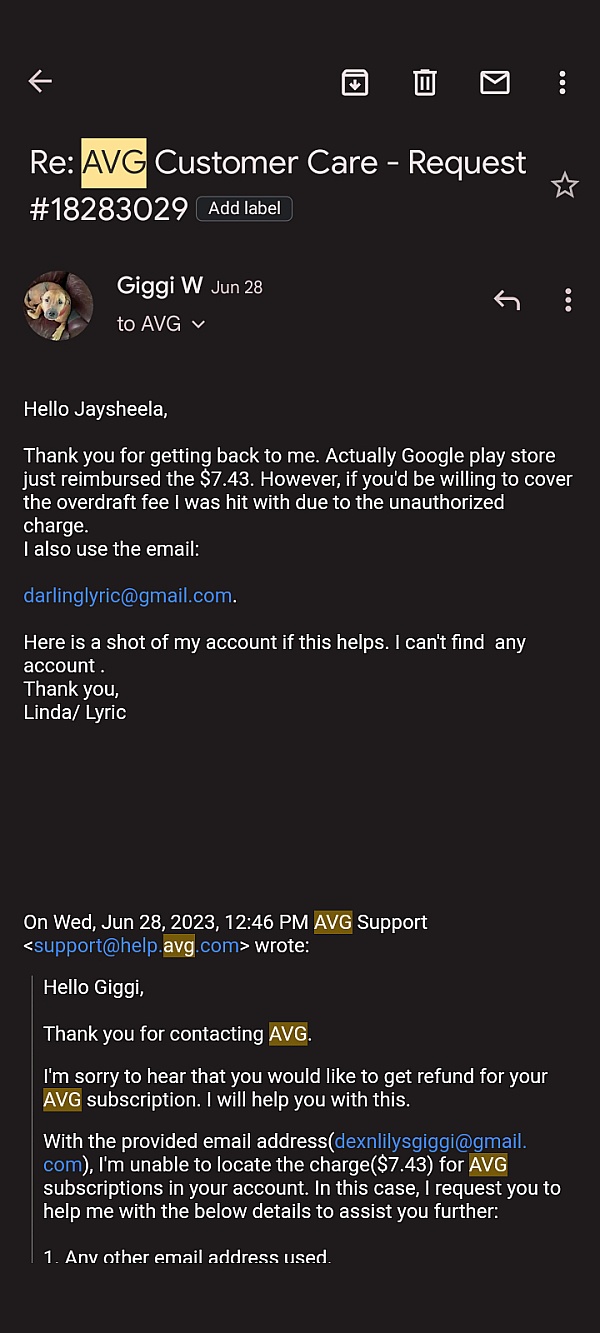The image size is (600, 1333).
Task: Expand recipient details next to 'to AVG'
Action: (x=198, y=324)
